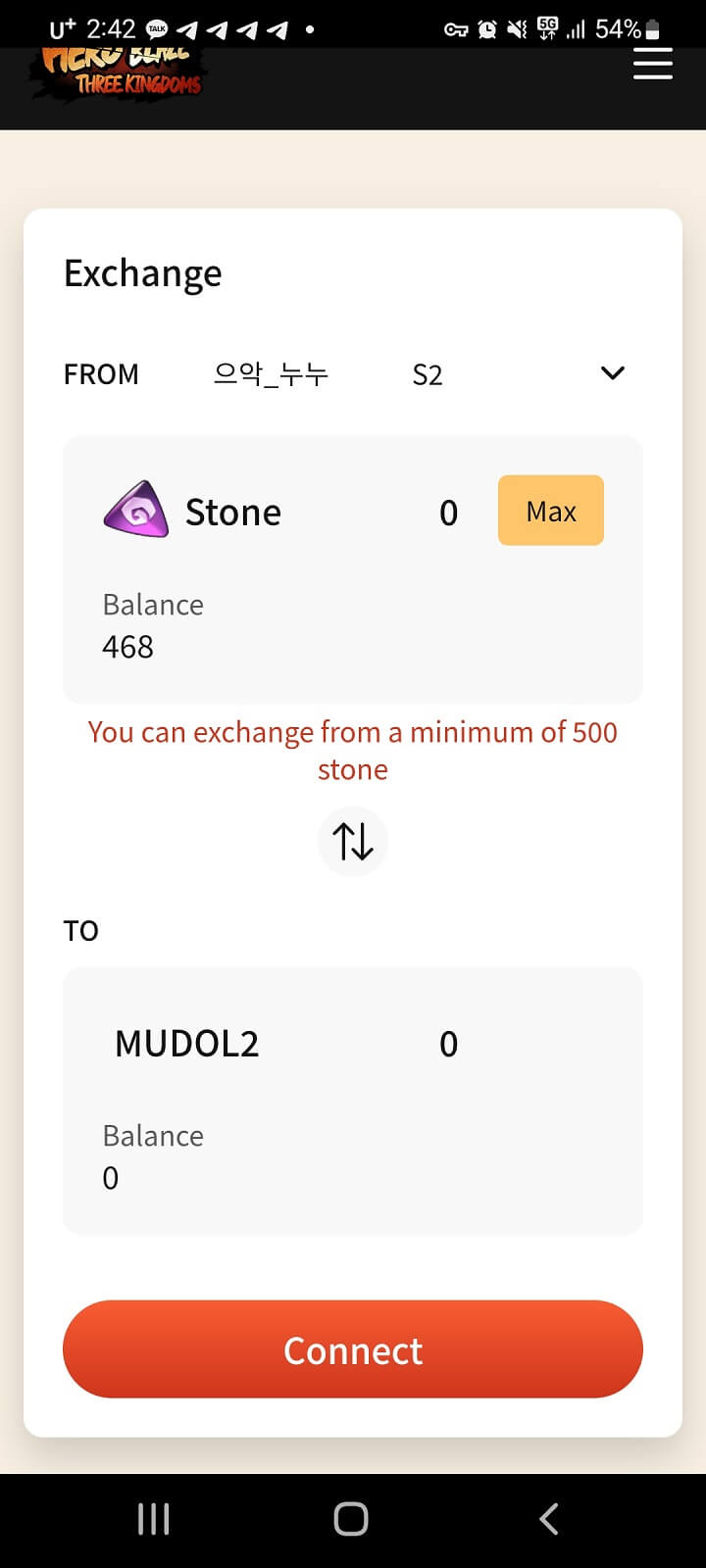Image resolution: width=706 pixels, height=1568 pixels.
Task: Tap the Back button in navigation bar
Action: point(548,1519)
